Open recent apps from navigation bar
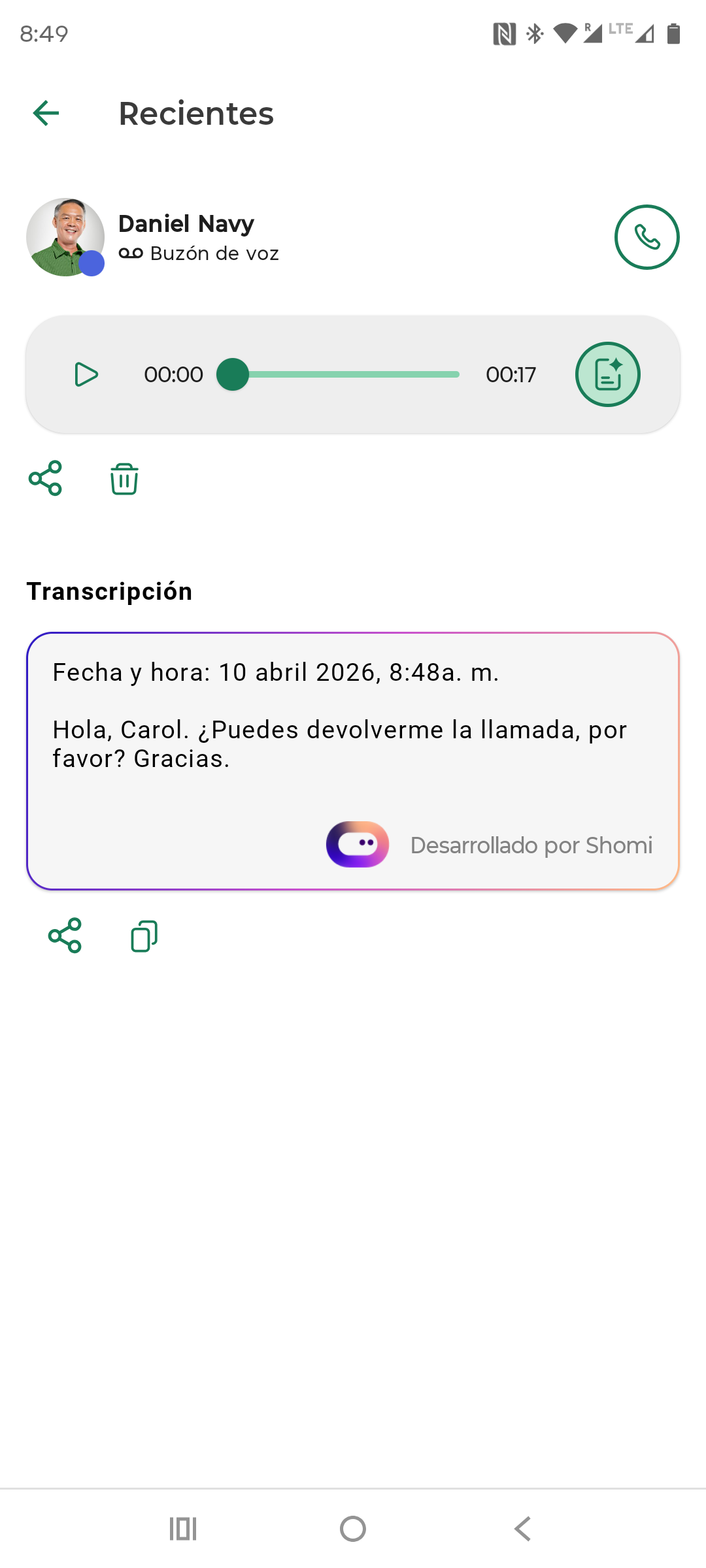The width and height of the screenshot is (706, 1568). pos(183,1529)
